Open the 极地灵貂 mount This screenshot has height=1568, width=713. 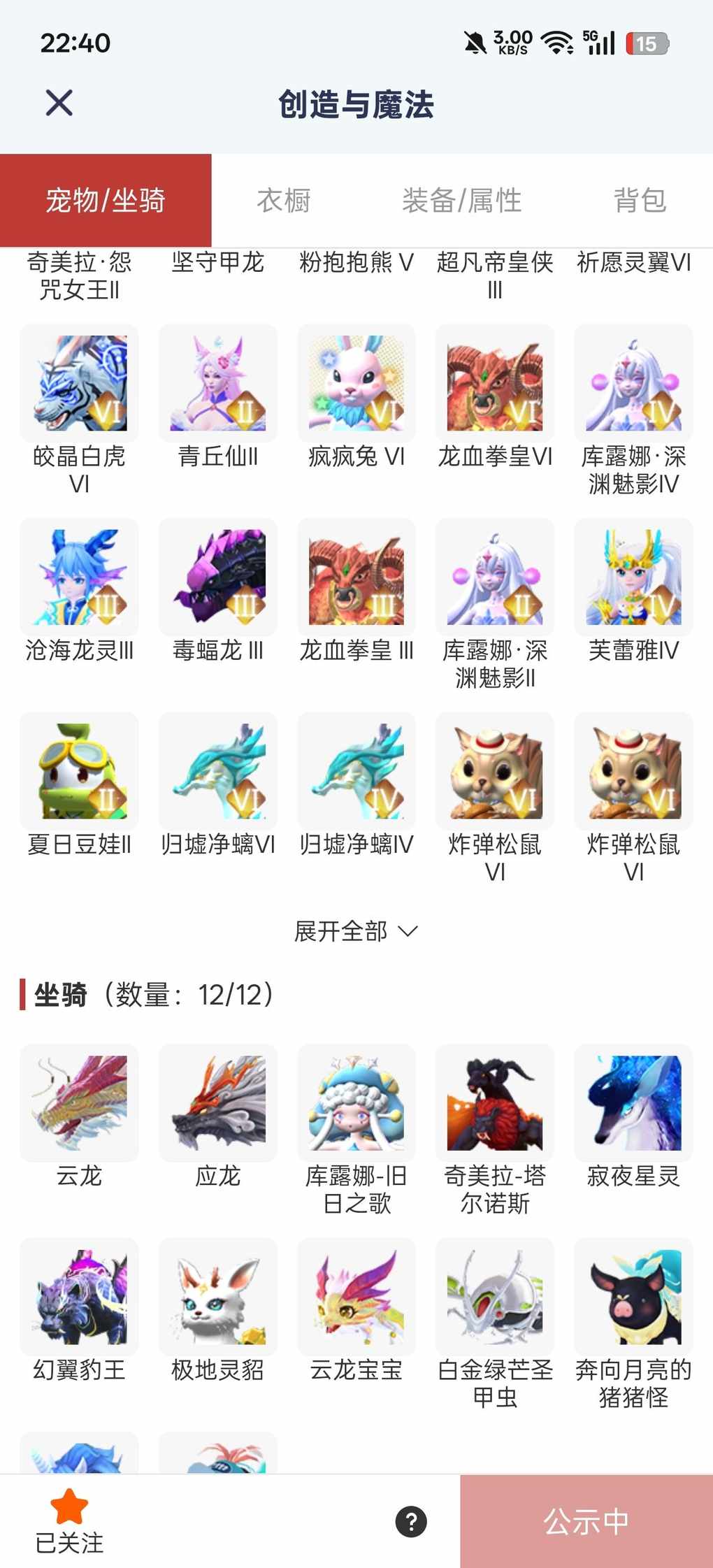218,1297
